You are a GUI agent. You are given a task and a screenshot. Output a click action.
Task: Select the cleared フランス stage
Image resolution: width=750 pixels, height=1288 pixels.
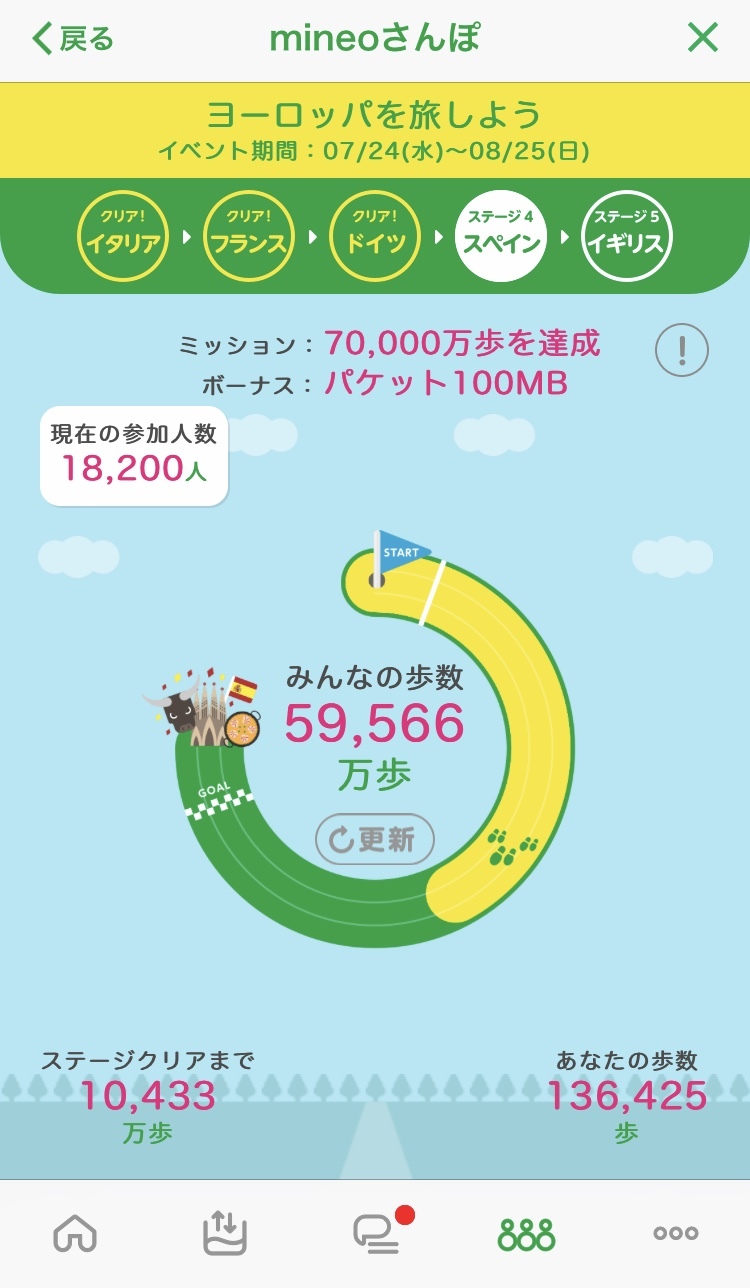tap(250, 236)
